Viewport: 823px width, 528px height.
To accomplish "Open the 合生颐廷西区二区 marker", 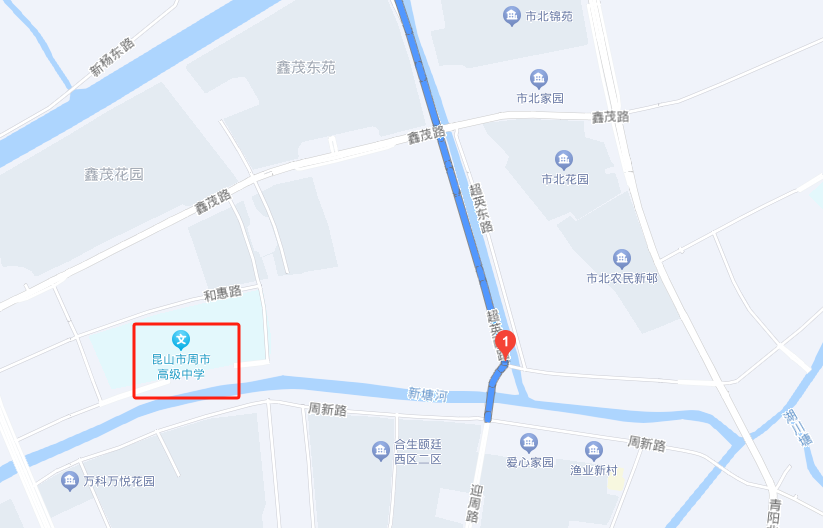I will click(x=381, y=451).
